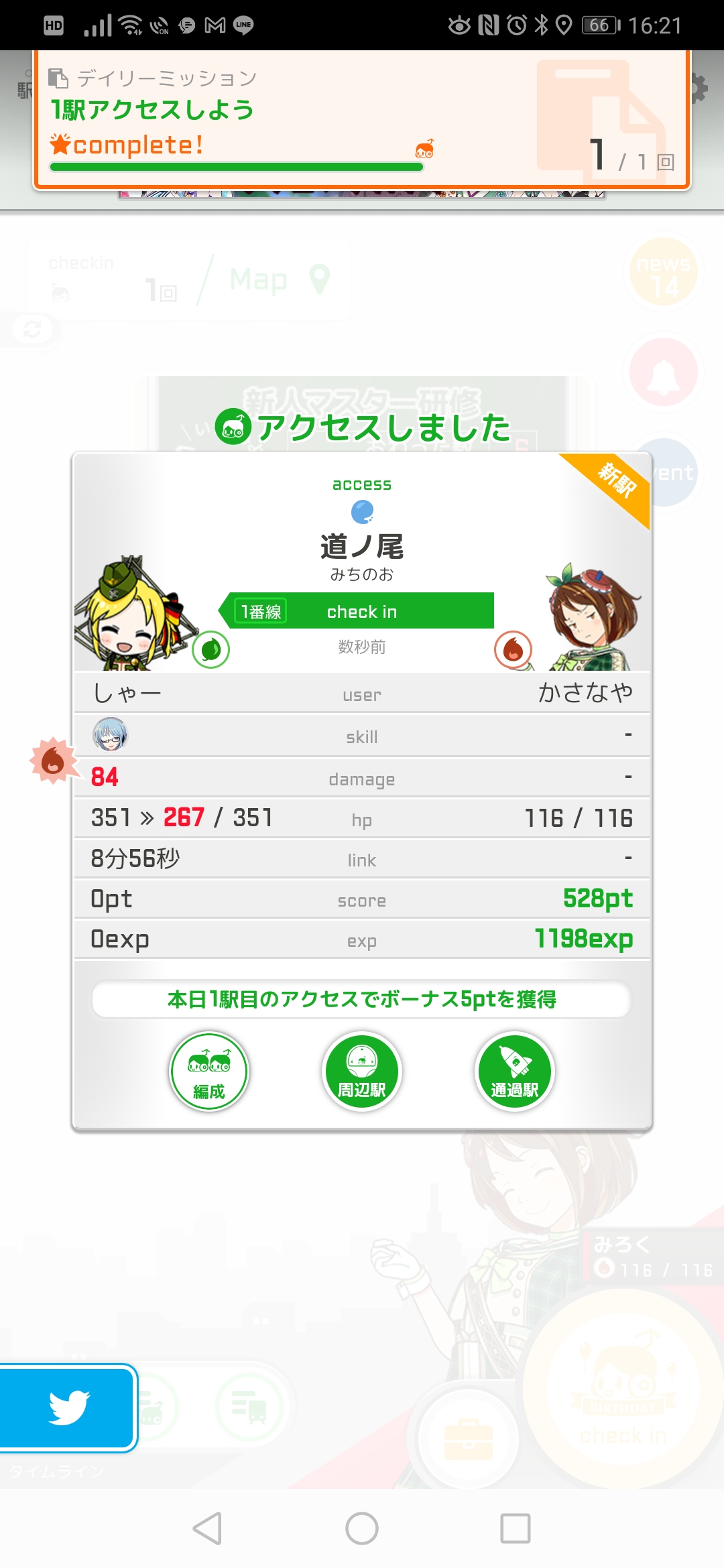The width and height of the screenshot is (724, 1568).
Task: Open the 通過駅 passed stations button
Action: 514,1071
